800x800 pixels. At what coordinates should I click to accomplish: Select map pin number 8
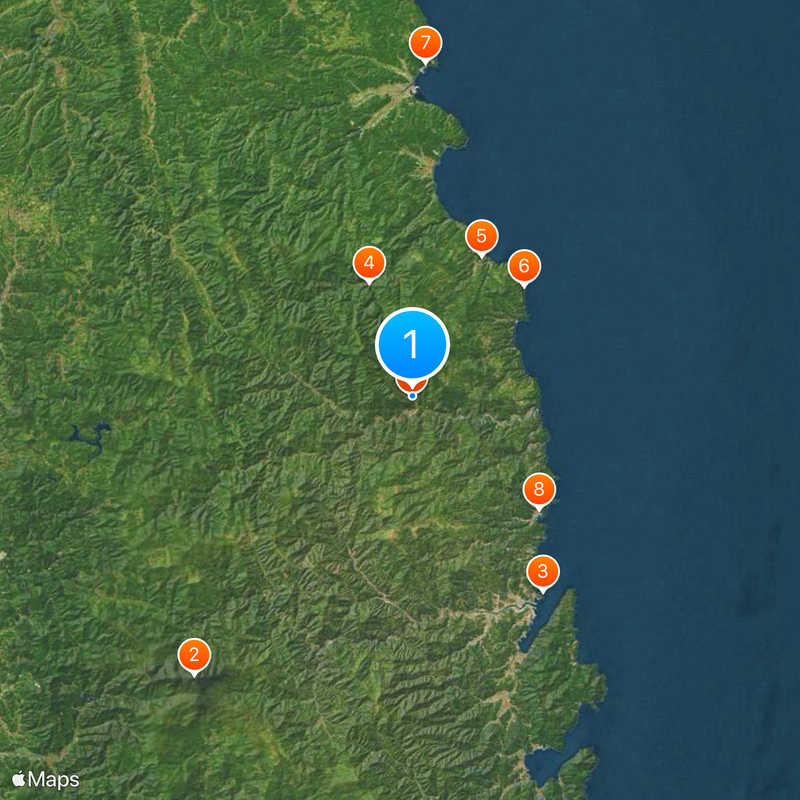click(539, 489)
